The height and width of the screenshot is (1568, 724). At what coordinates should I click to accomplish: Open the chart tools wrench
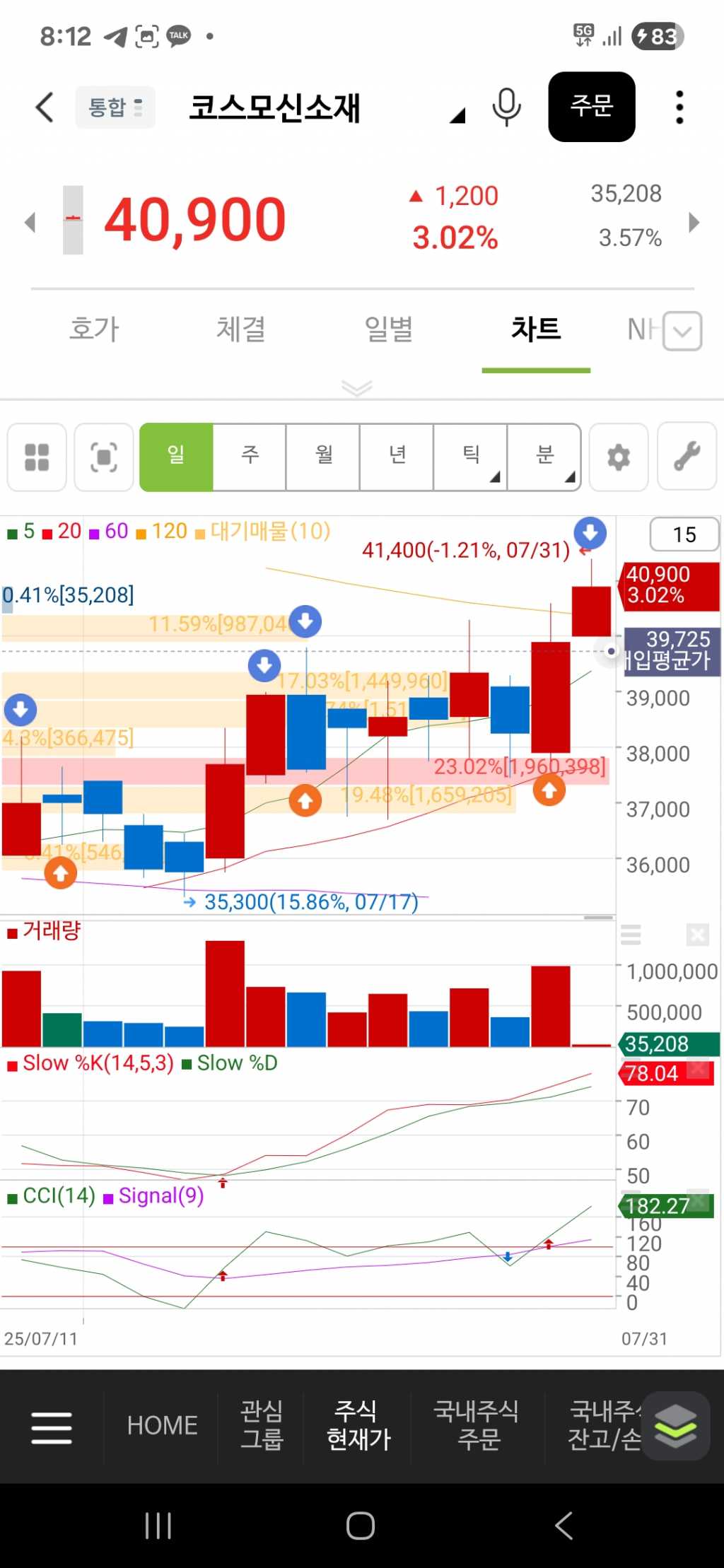[x=687, y=457]
